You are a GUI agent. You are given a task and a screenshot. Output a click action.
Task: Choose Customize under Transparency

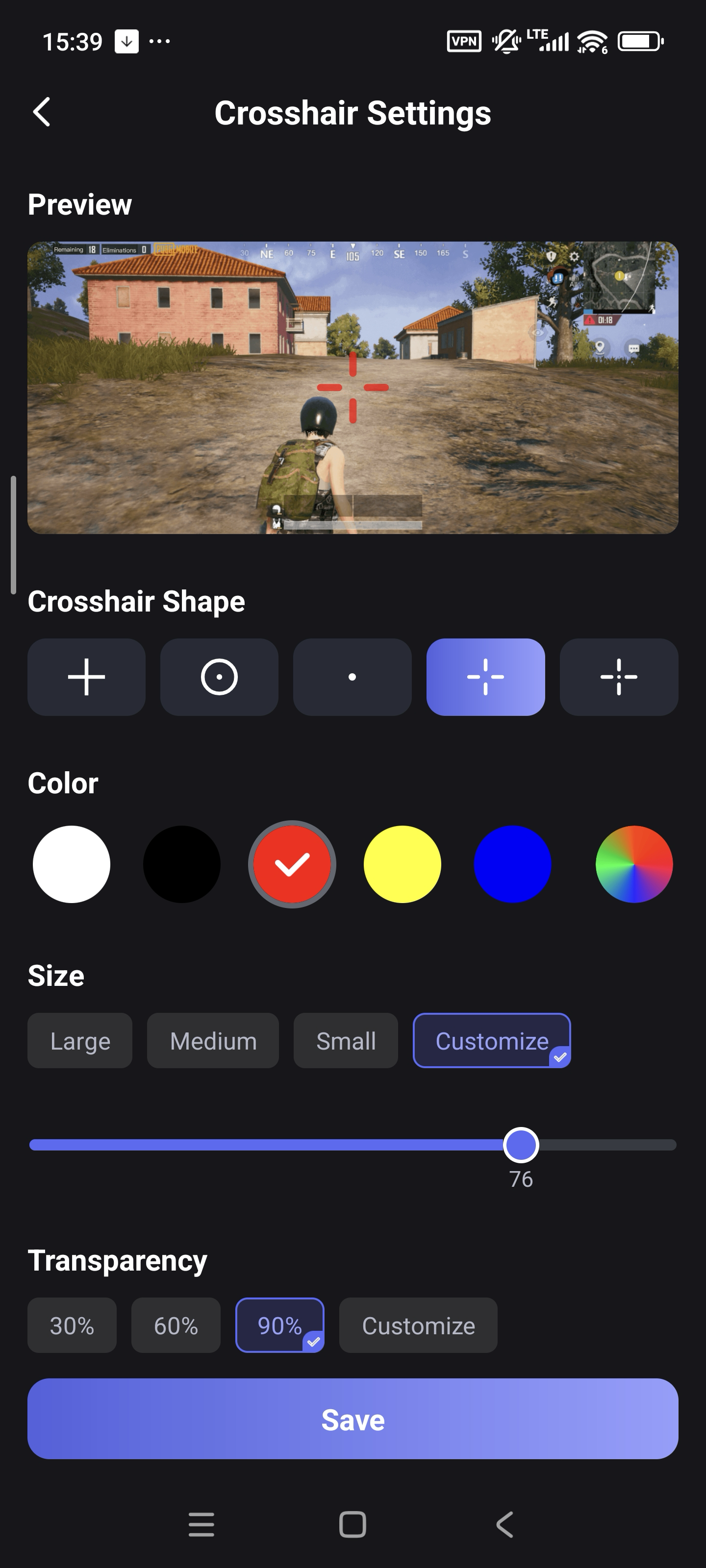[418, 1325]
